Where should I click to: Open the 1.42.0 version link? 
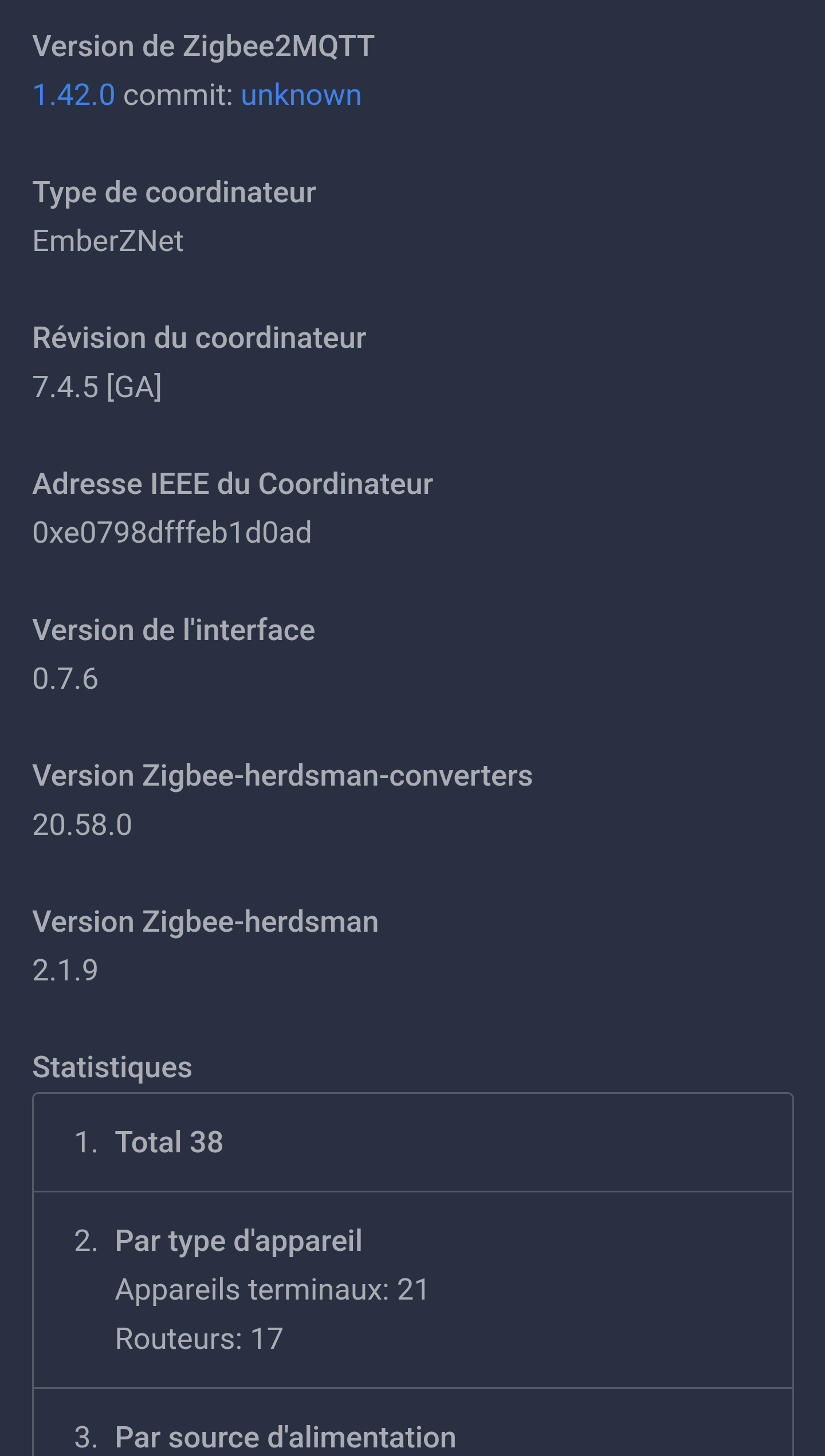click(74, 95)
